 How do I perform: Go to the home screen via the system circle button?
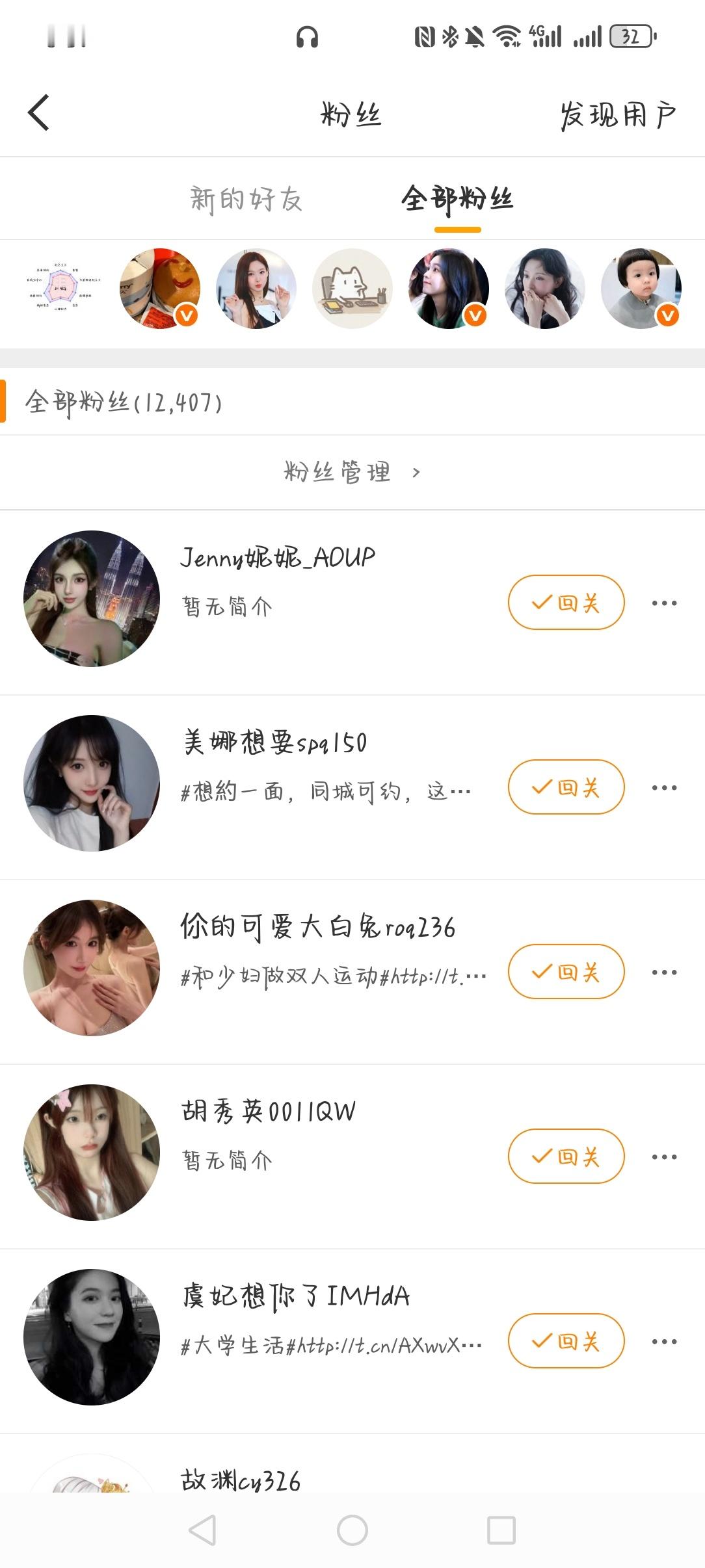point(352,1530)
